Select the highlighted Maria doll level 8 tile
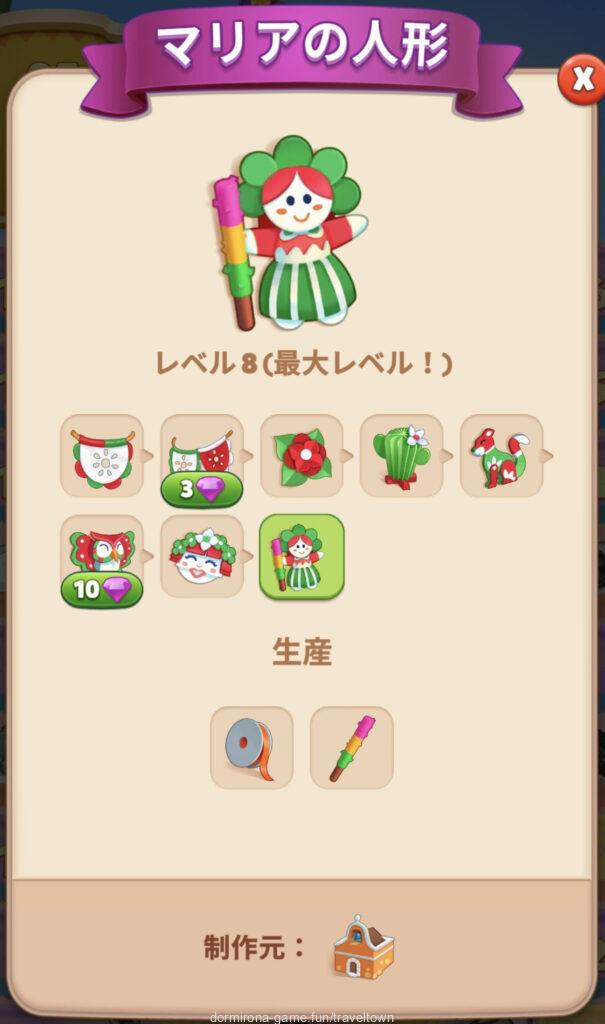This screenshot has width=605, height=1024. (x=301, y=557)
